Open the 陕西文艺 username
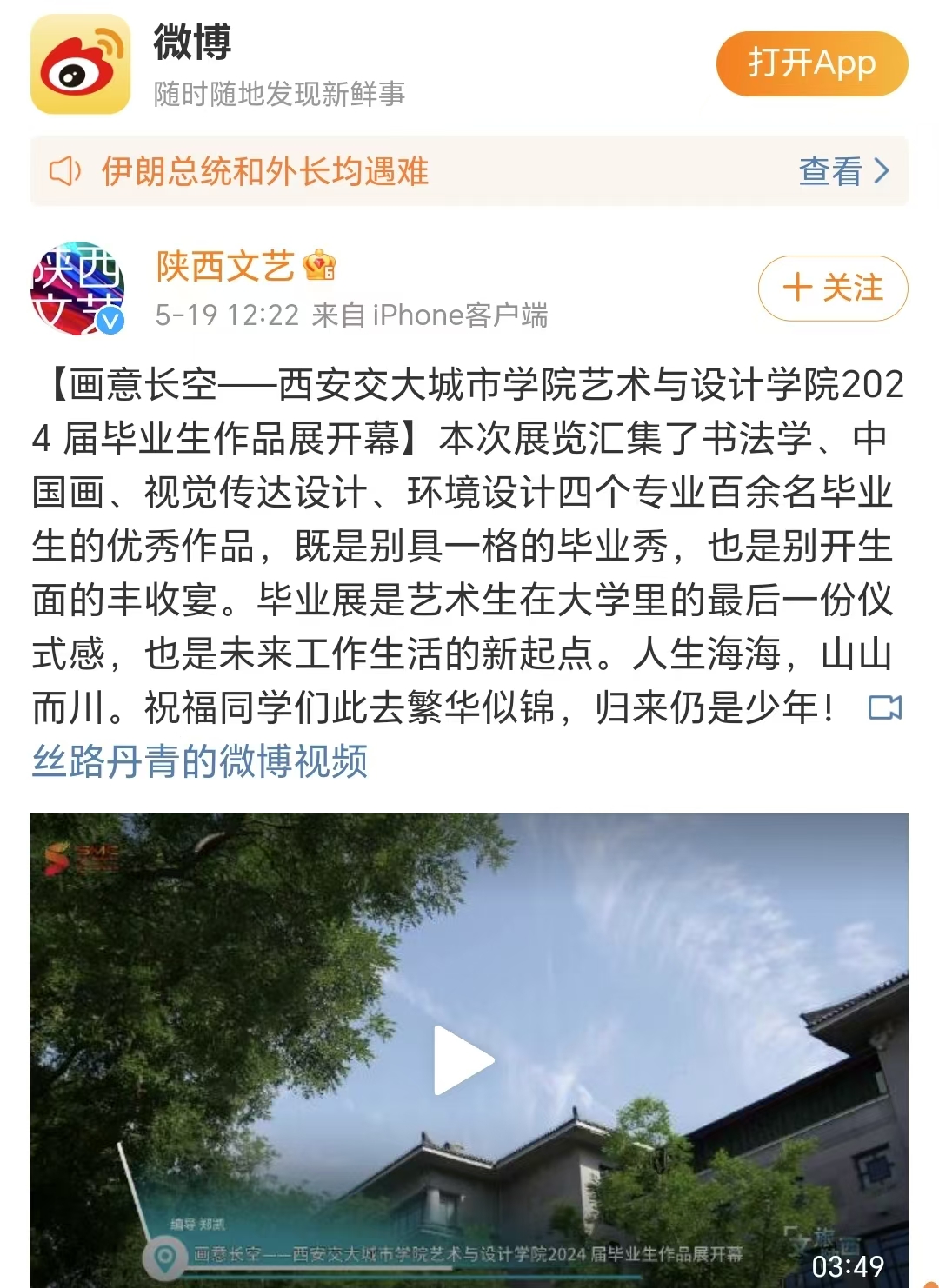Viewport: 939px width, 1288px height. [225, 266]
